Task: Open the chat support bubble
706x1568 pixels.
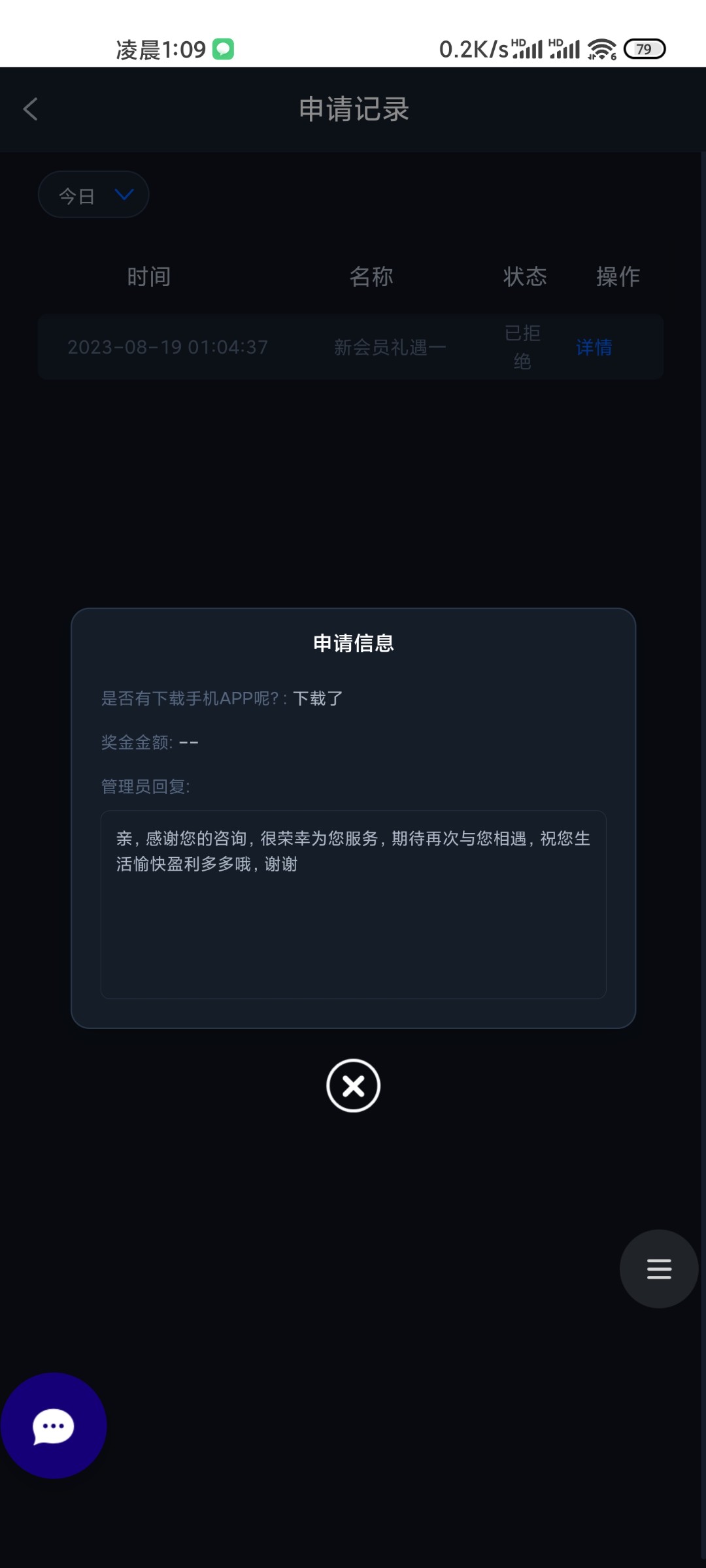Action: pos(52,1426)
